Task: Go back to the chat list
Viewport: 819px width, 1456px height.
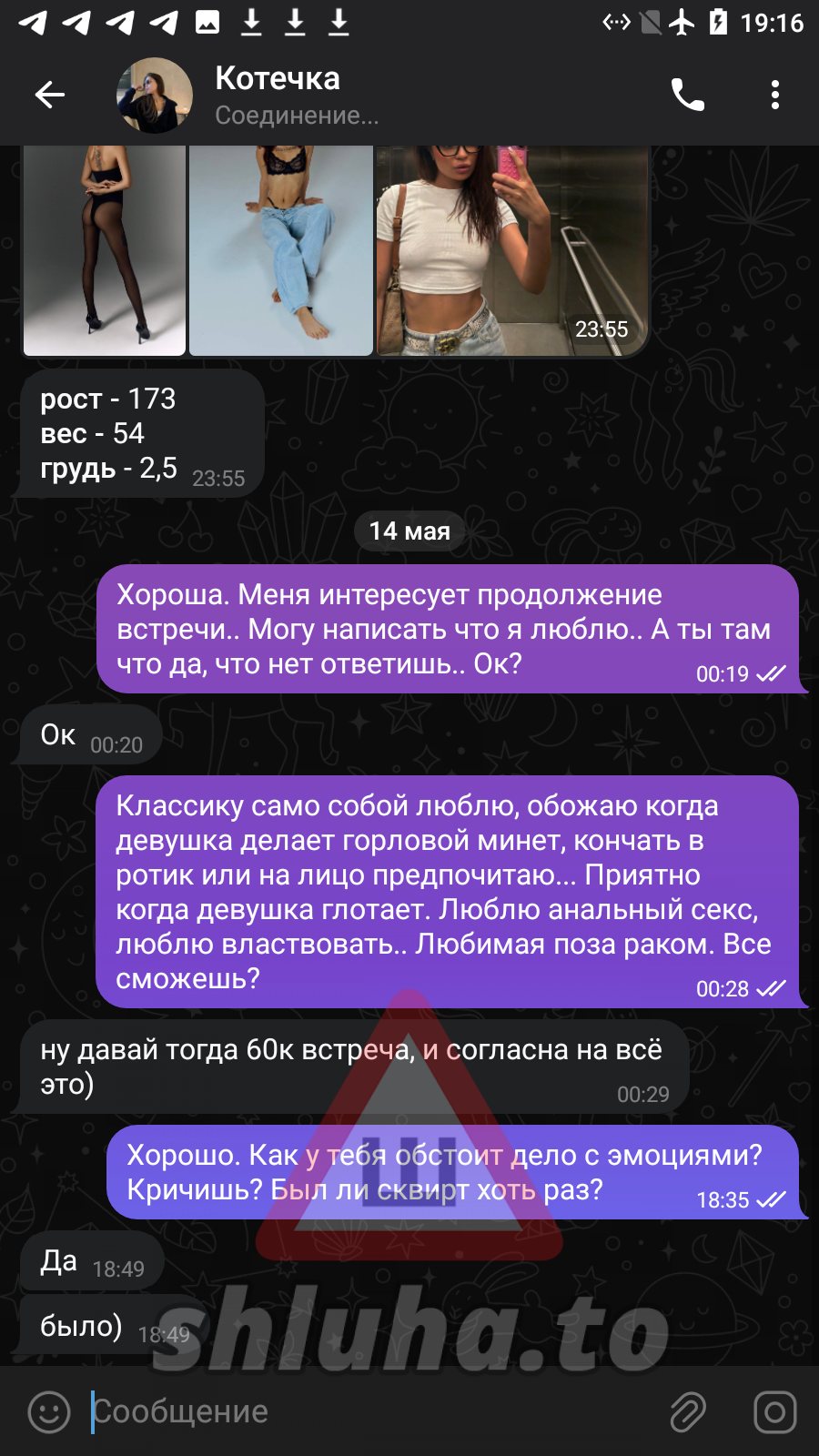Action: tap(50, 95)
